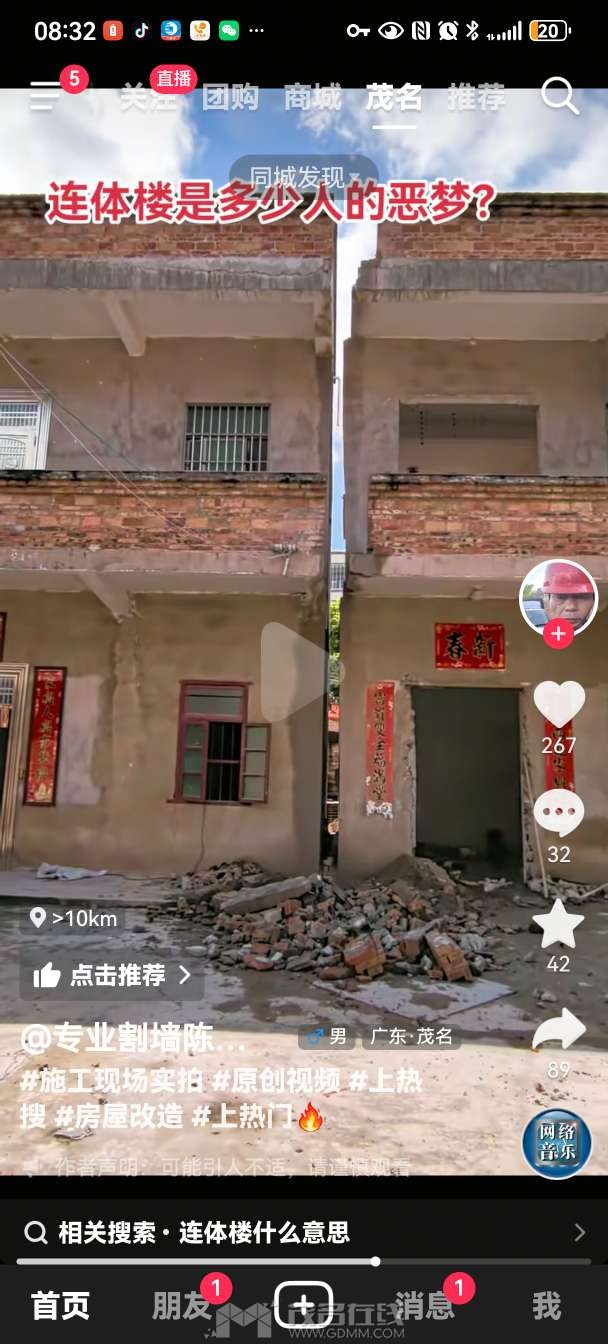Open the side menu with hamburger icon

coord(46,97)
